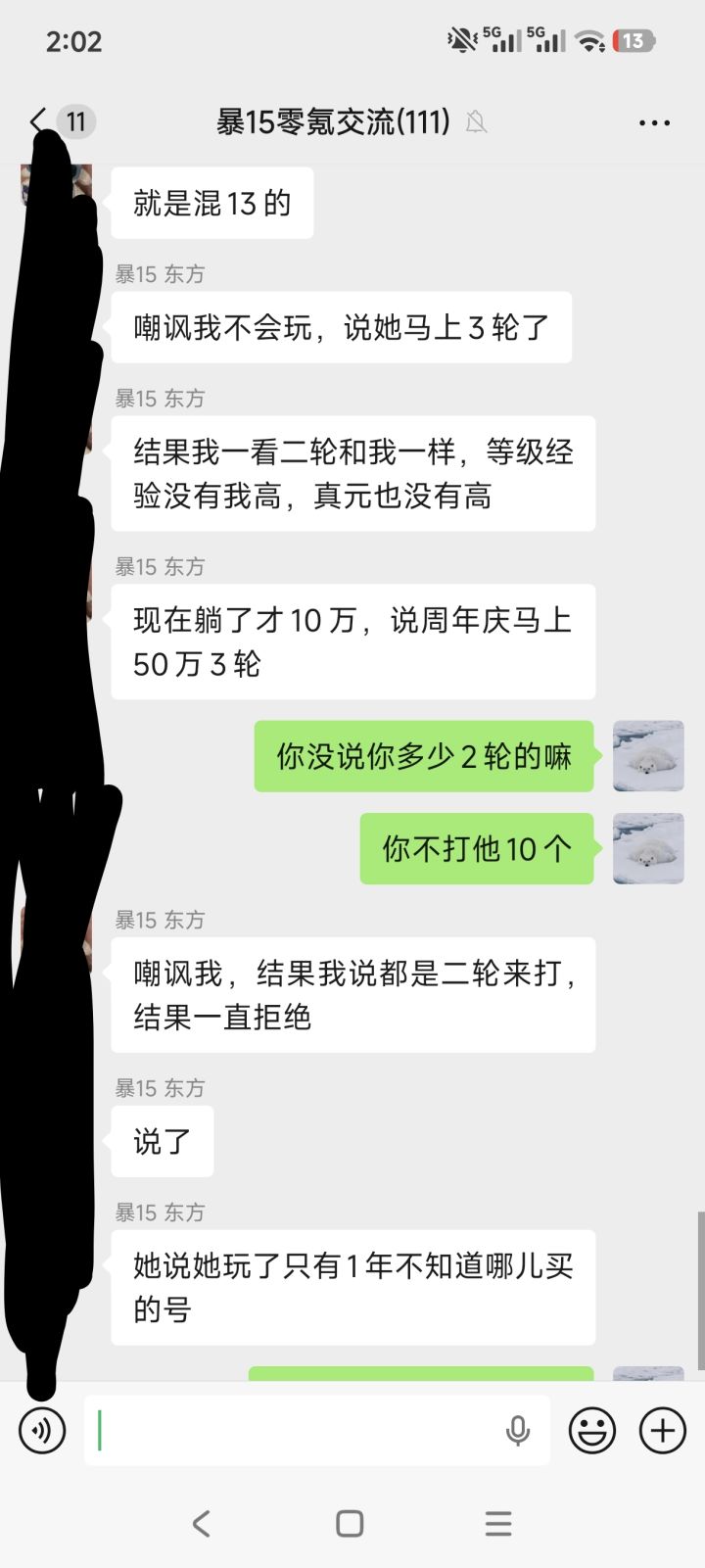
Task: Open group title 暴15零氪交流(111) details
Action: point(330,121)
